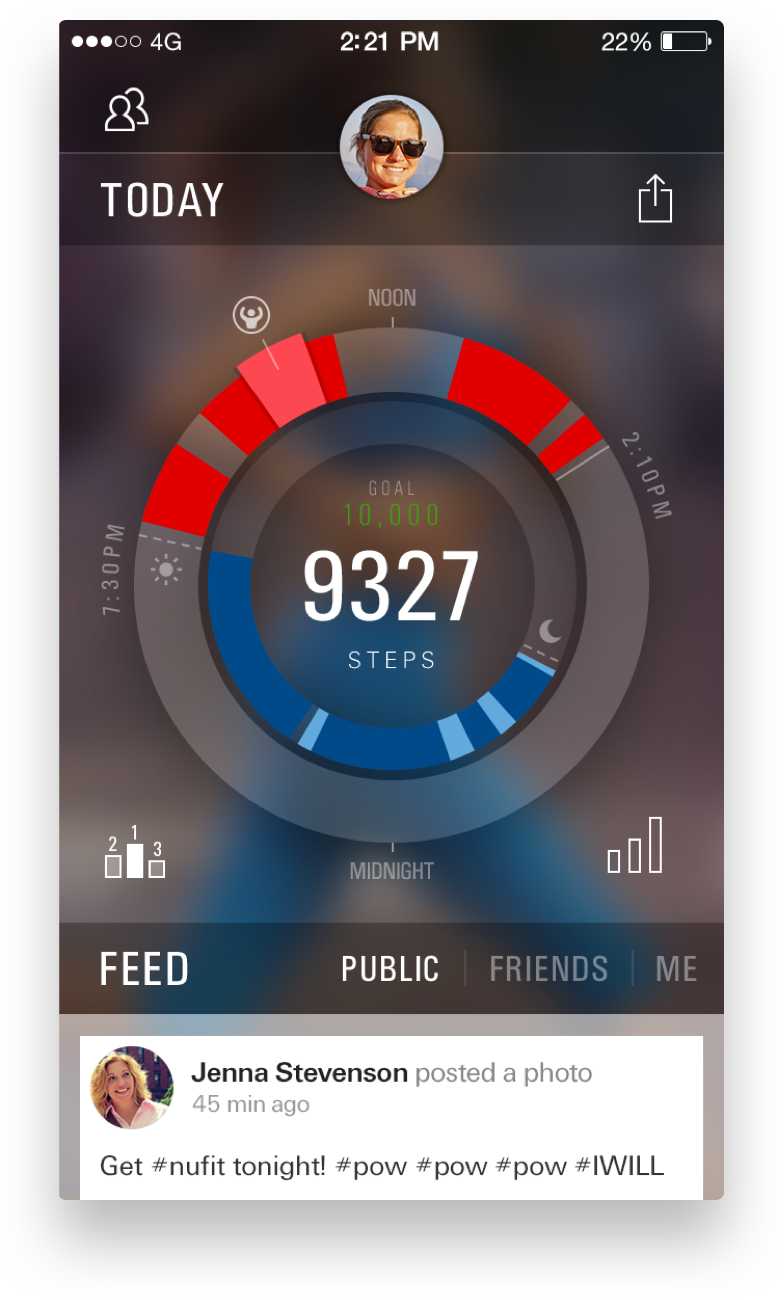Switch to the Public feed tab
This screenshot has height=1300, width=784.
[390, 969]
